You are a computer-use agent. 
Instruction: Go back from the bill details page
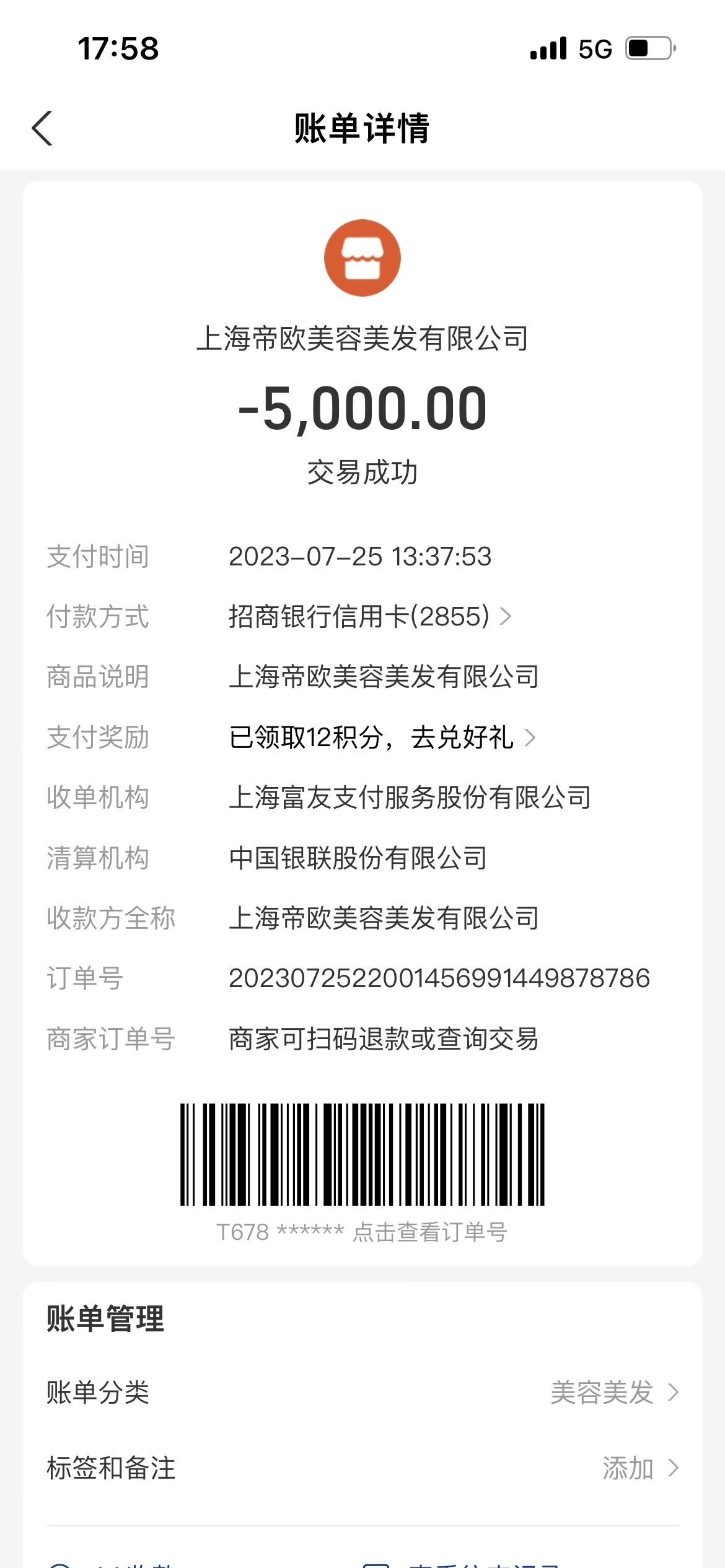coord(42,128)
